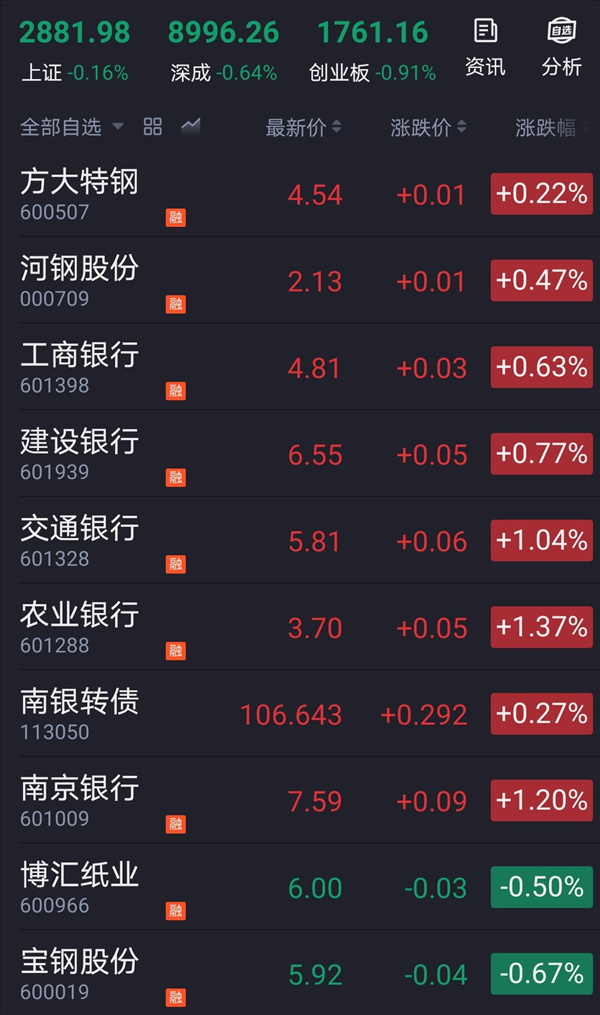The height and width of the screenshot is (1015, 600).
Task: Open the 交通银行 stock row
Action: coord(300,541)
